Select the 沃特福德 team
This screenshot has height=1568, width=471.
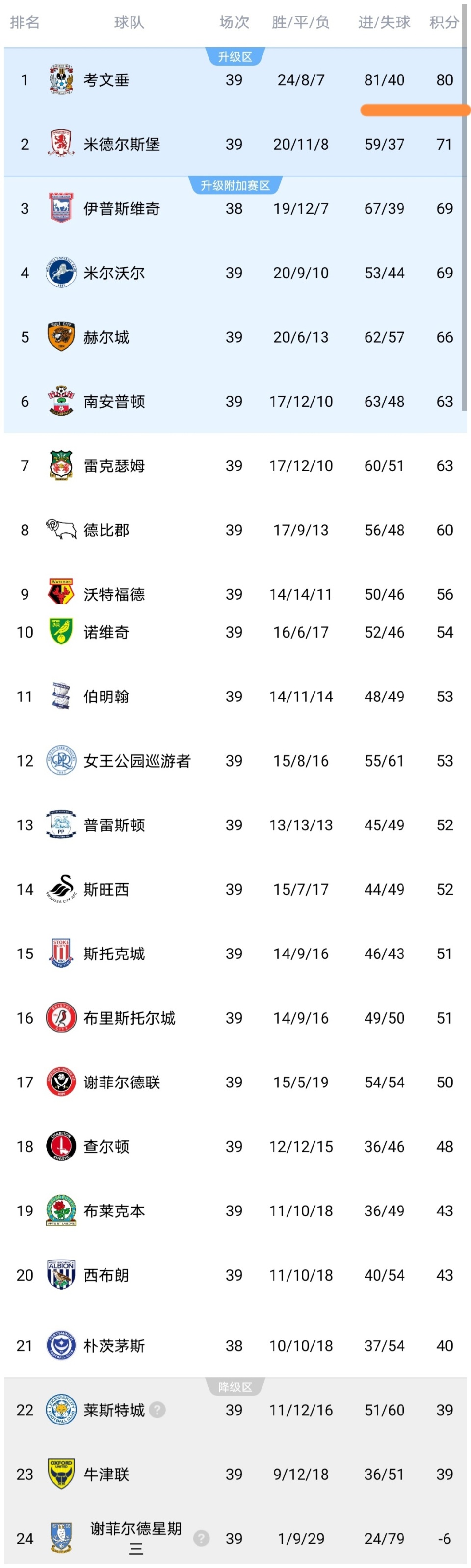pyautogui.click(x=114, y=594)
